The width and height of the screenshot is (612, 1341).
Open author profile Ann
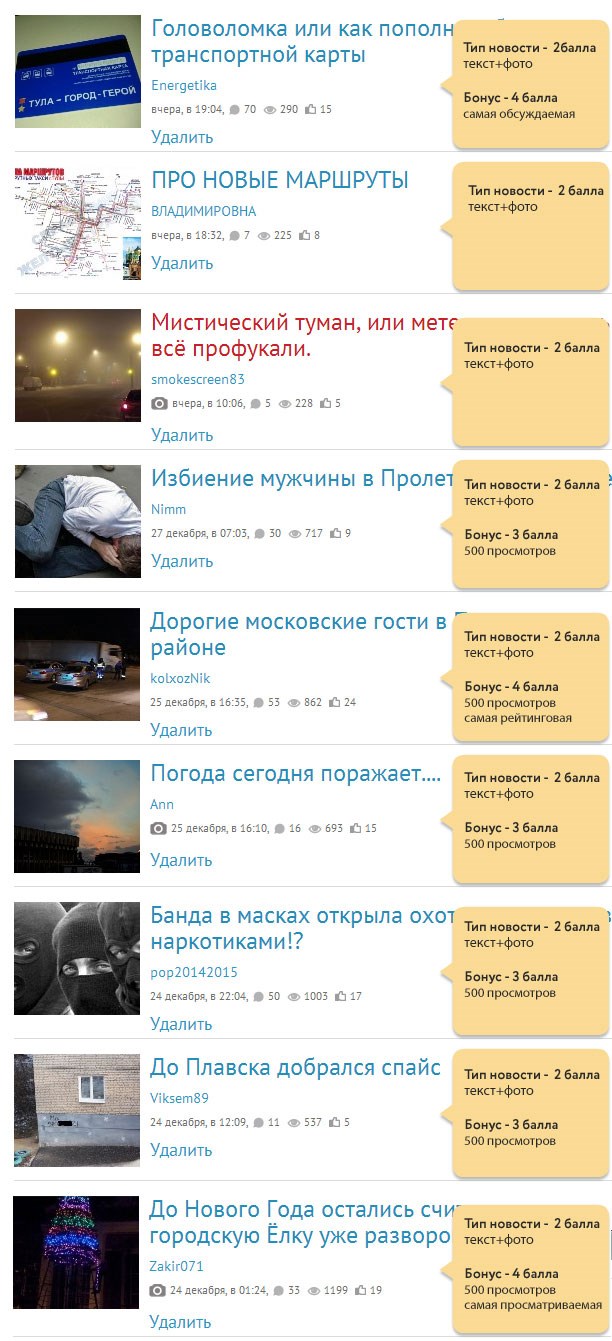point(162,804)
